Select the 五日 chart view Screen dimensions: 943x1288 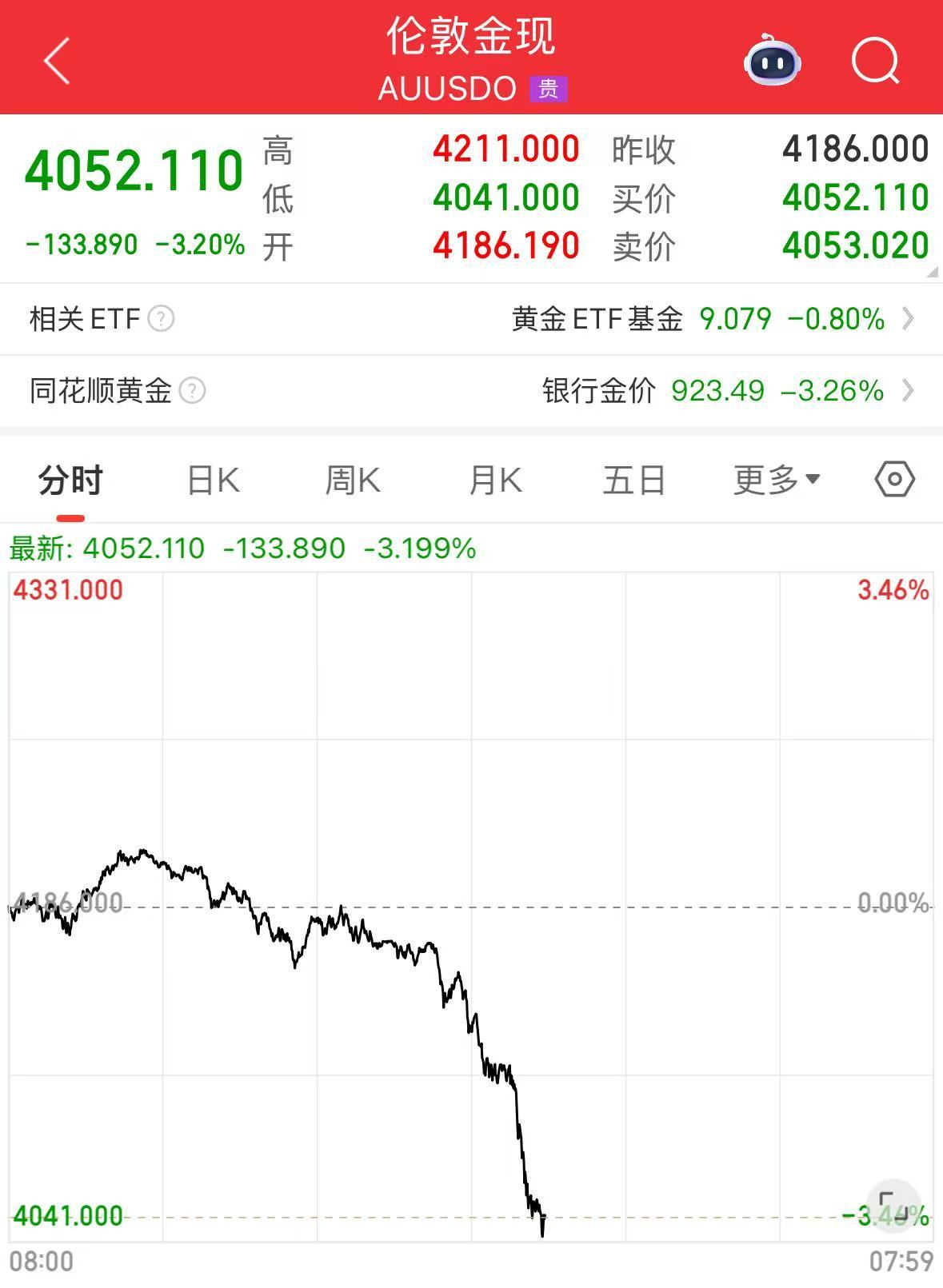pos(634,478)
